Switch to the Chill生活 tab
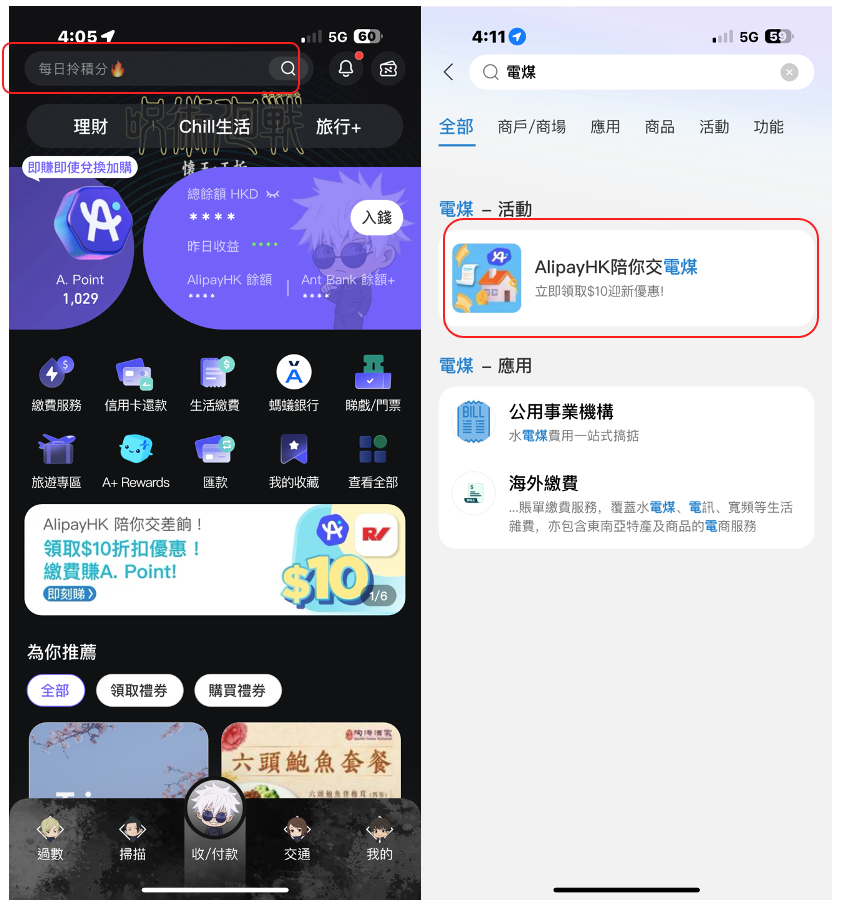Viewport: 841px width, 909px height. pos(214,126)
